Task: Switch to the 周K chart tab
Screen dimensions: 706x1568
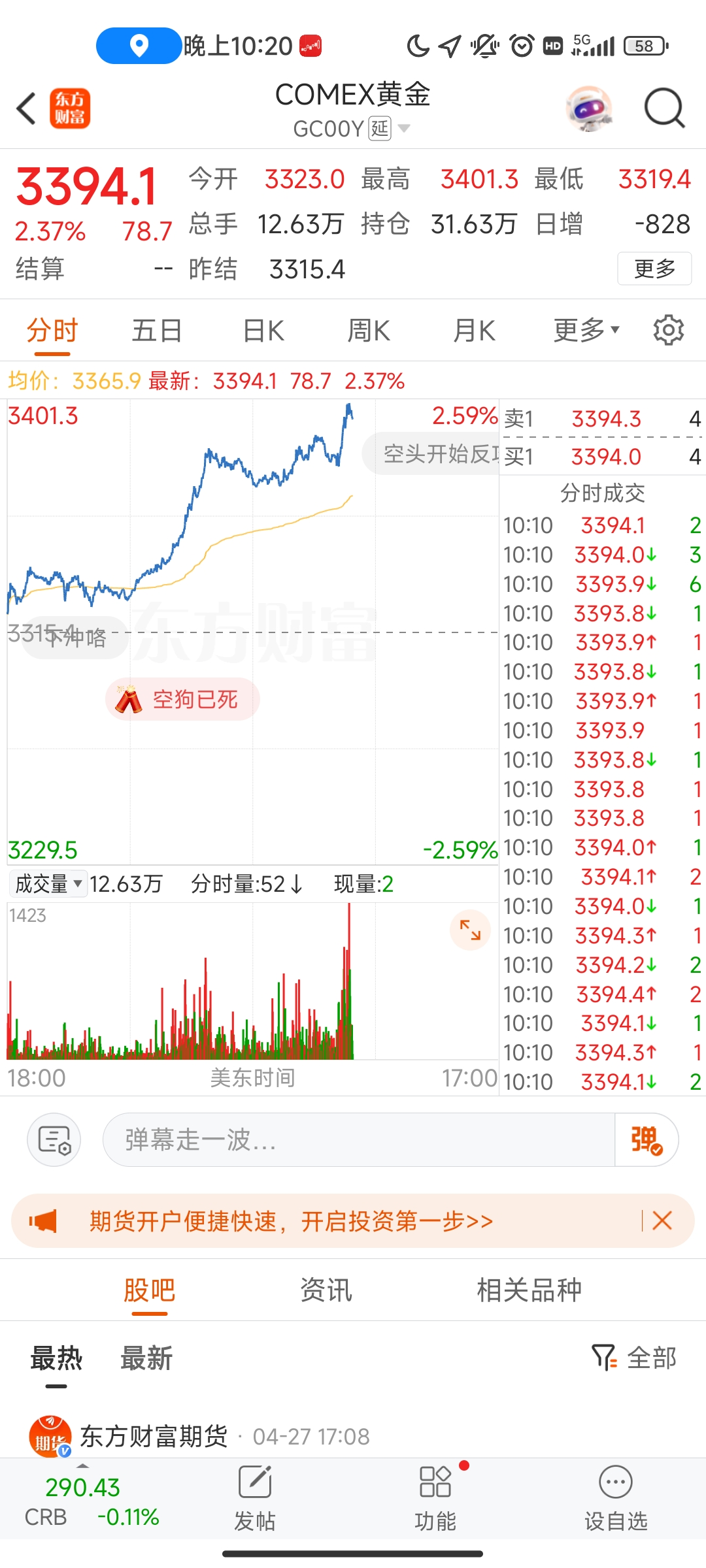Action: pyautogui.click(x=369, y=331)
